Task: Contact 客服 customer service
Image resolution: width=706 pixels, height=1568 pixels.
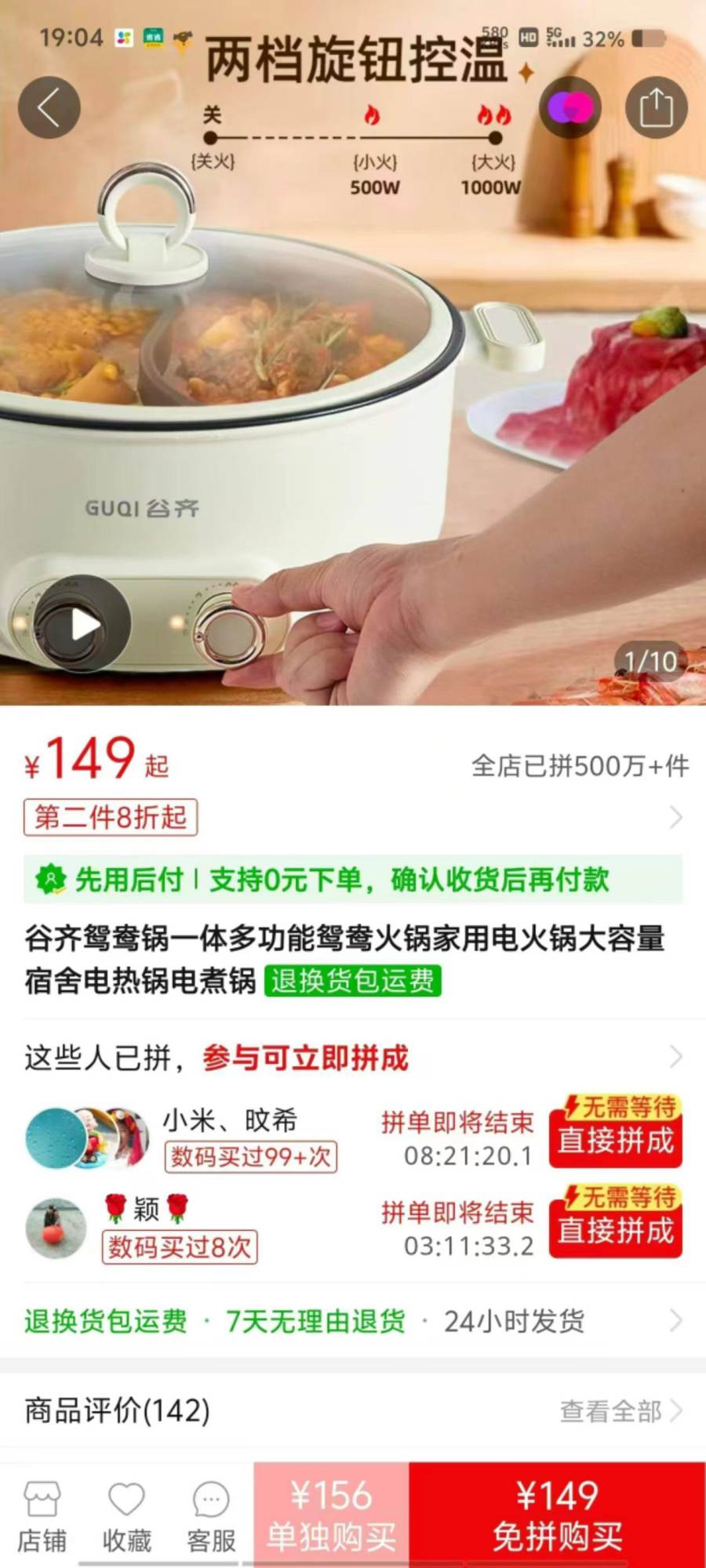Action: pyautogui.click(x=211, y=1516)
